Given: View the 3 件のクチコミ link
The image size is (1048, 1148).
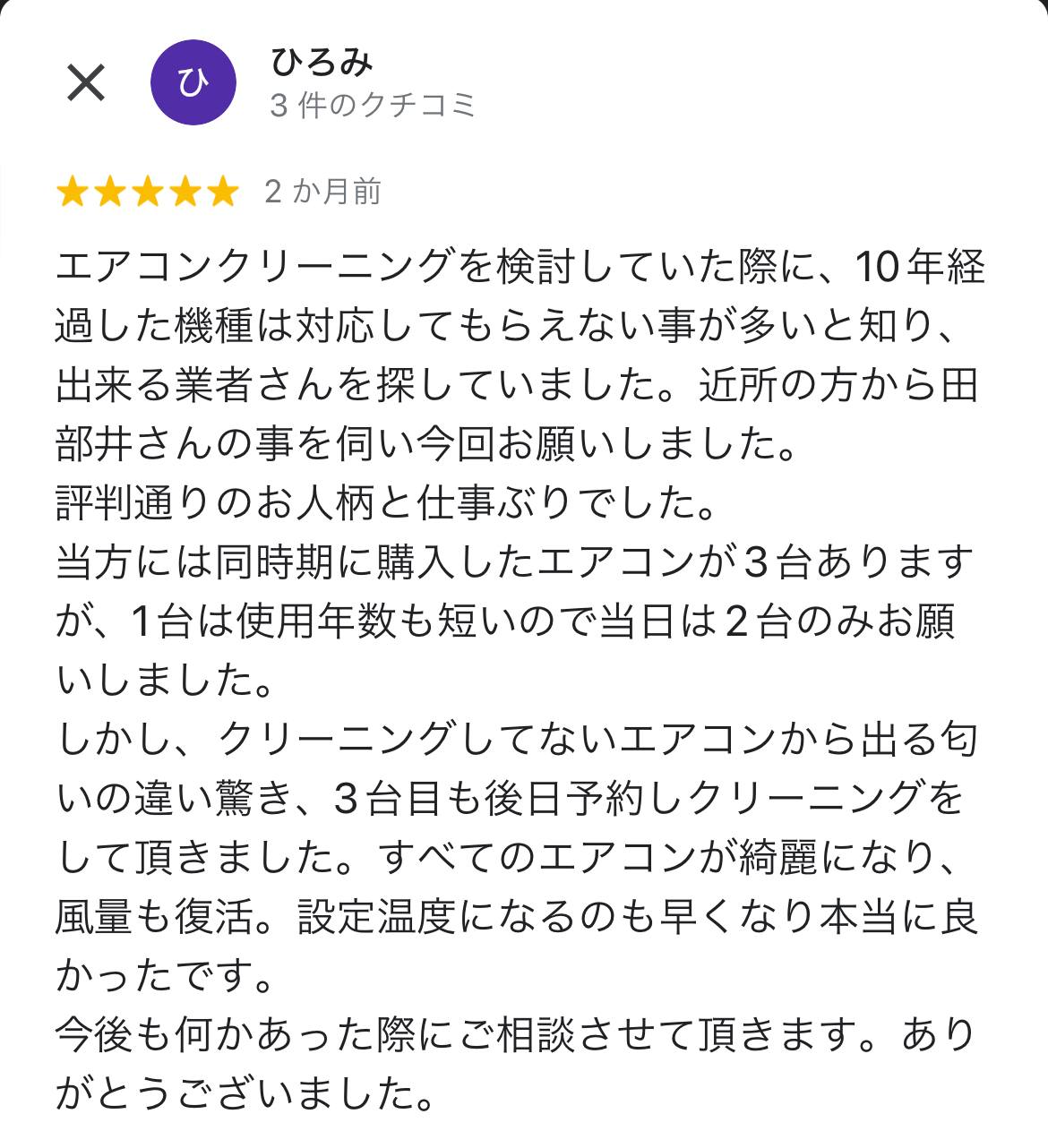Looking at the screenshot, I should point(371,105).
